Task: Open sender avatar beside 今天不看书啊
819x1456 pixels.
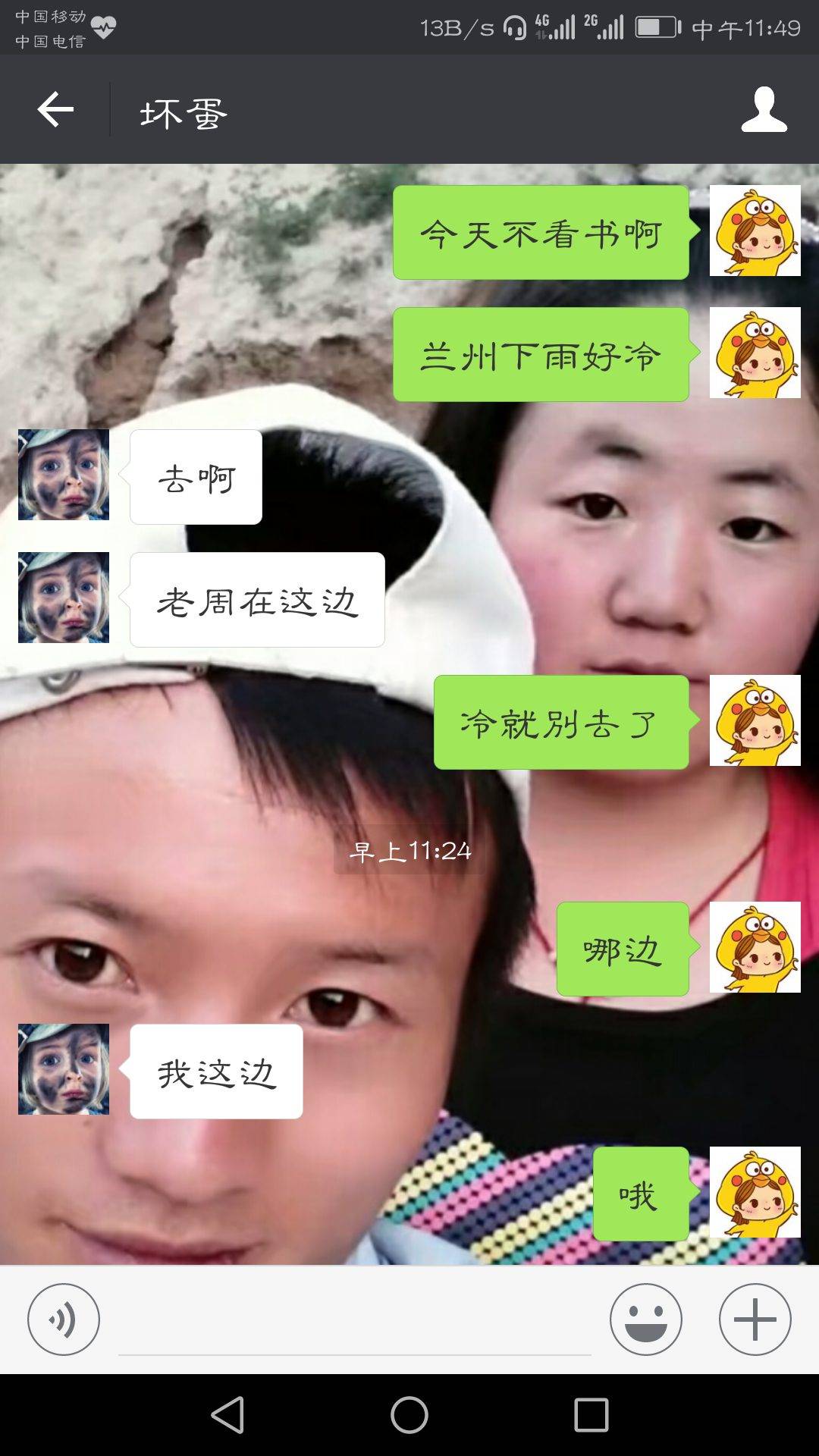Action: pyautogui.click(x=755, y=231)
